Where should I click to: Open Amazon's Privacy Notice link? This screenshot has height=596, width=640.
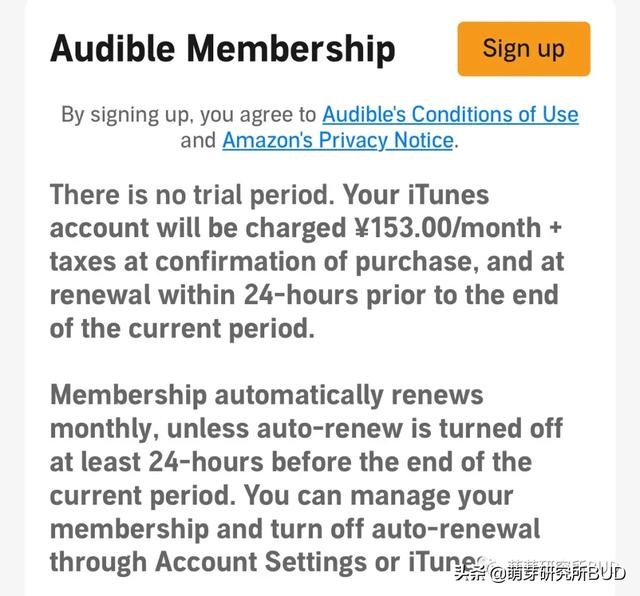click(338, 140)
